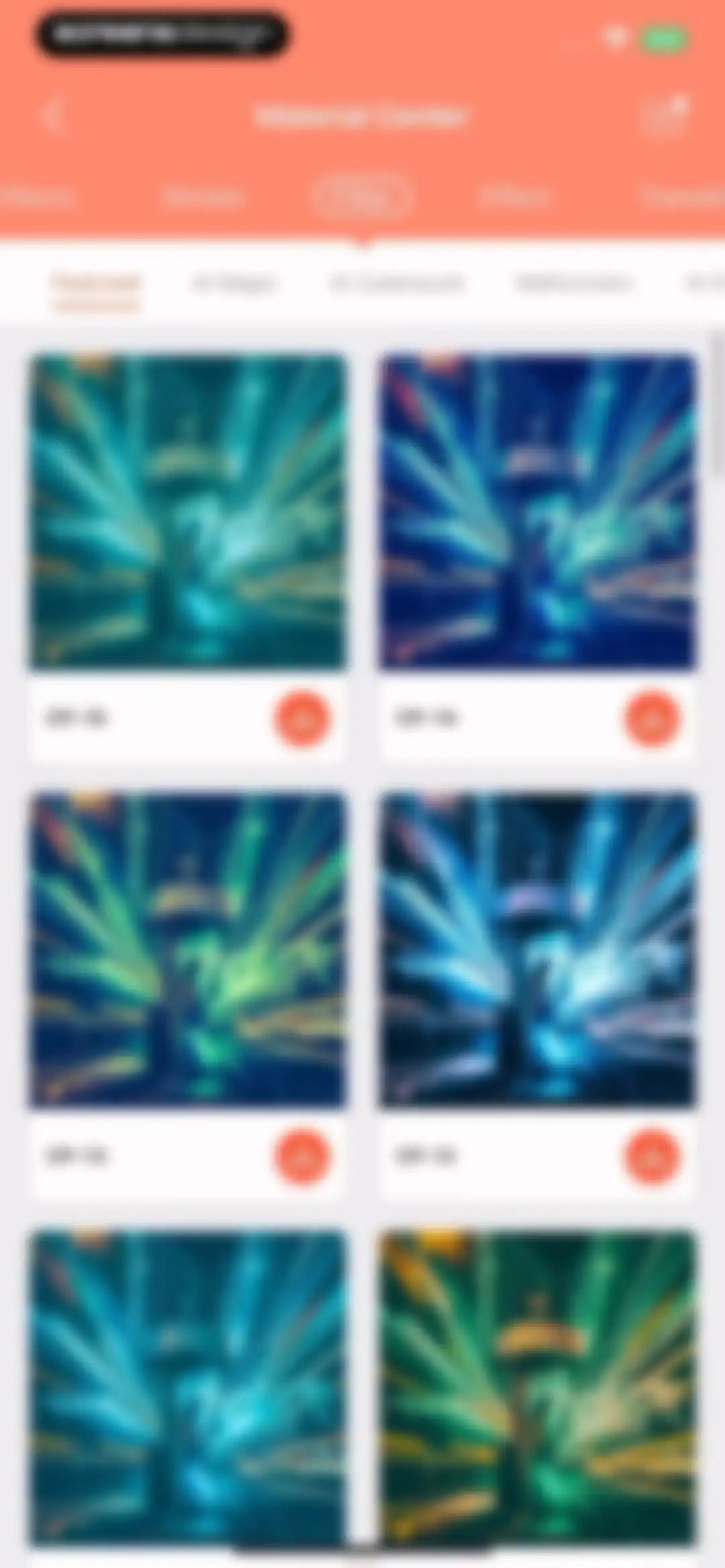Download the filter under the deep blue preview
Image resolution: width=725 pixels, height=1568 pixels.
[x=651, y=719]
